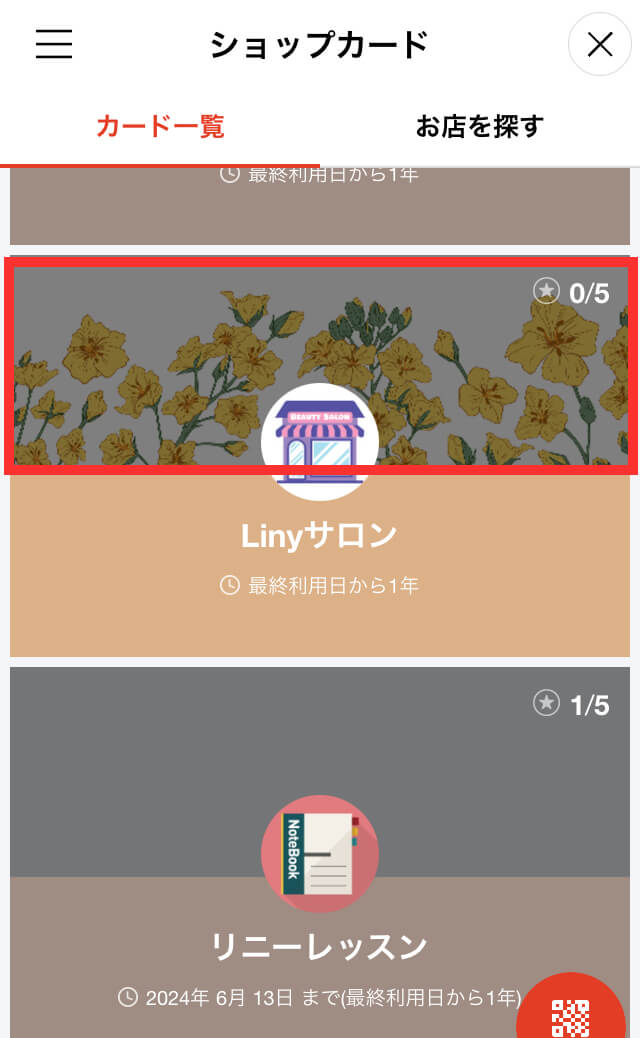
Task: Open the hamburger menu
Action: (x=54, y=44)
